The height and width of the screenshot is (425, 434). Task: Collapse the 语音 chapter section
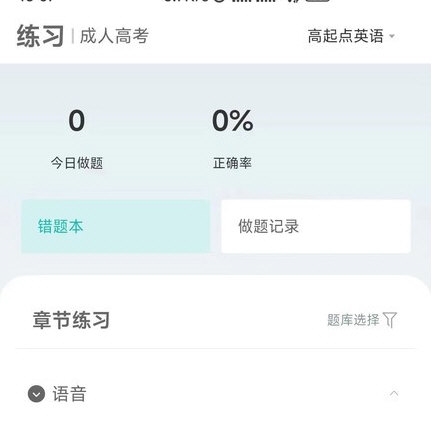point(394,394)
